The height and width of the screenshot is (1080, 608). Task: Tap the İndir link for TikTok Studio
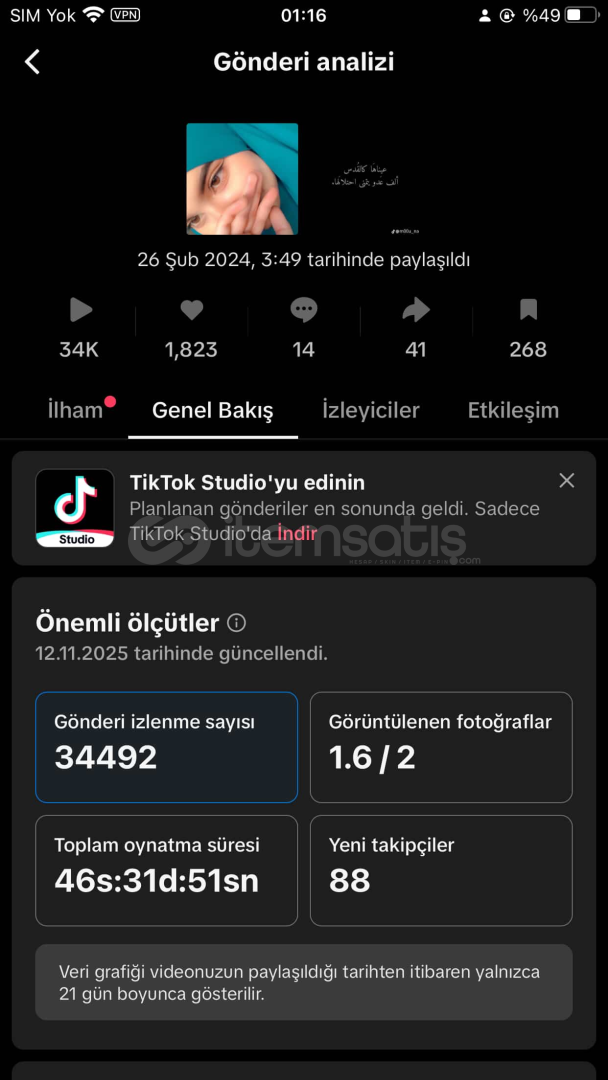(297, 533)
